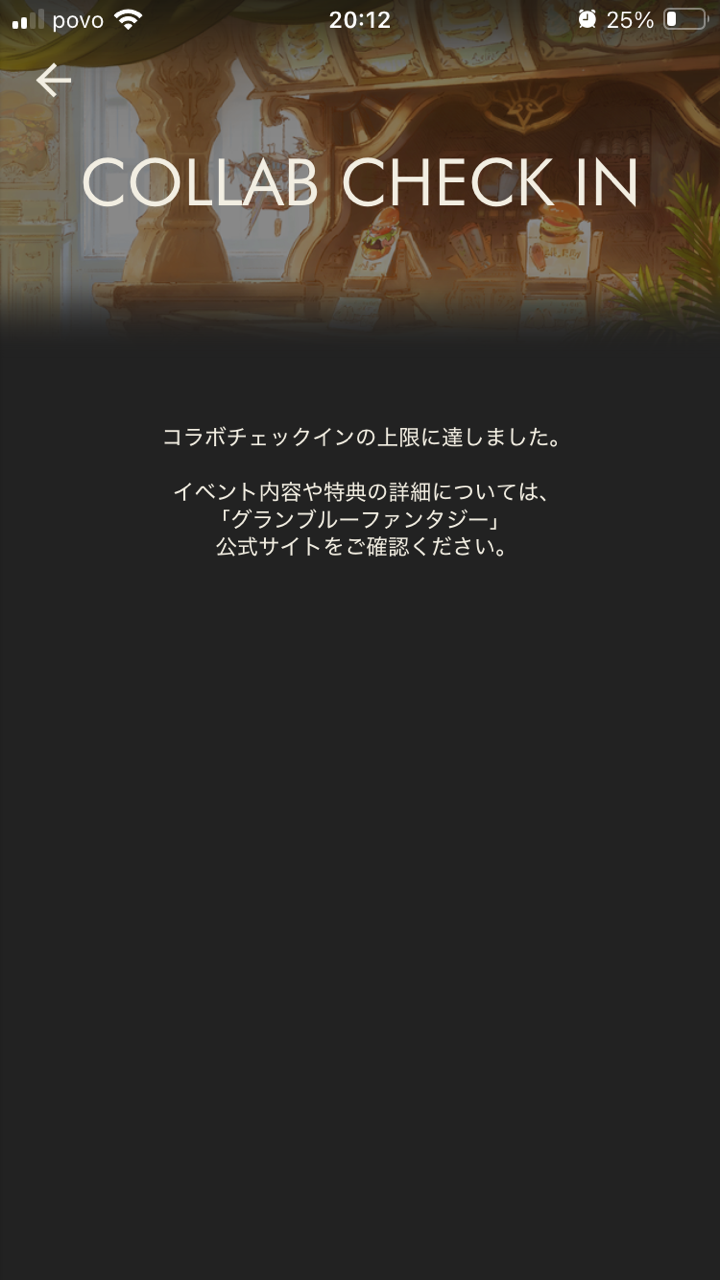Go back from Collab Check In
Screen dimensions: 720x1280
point(53,80)
